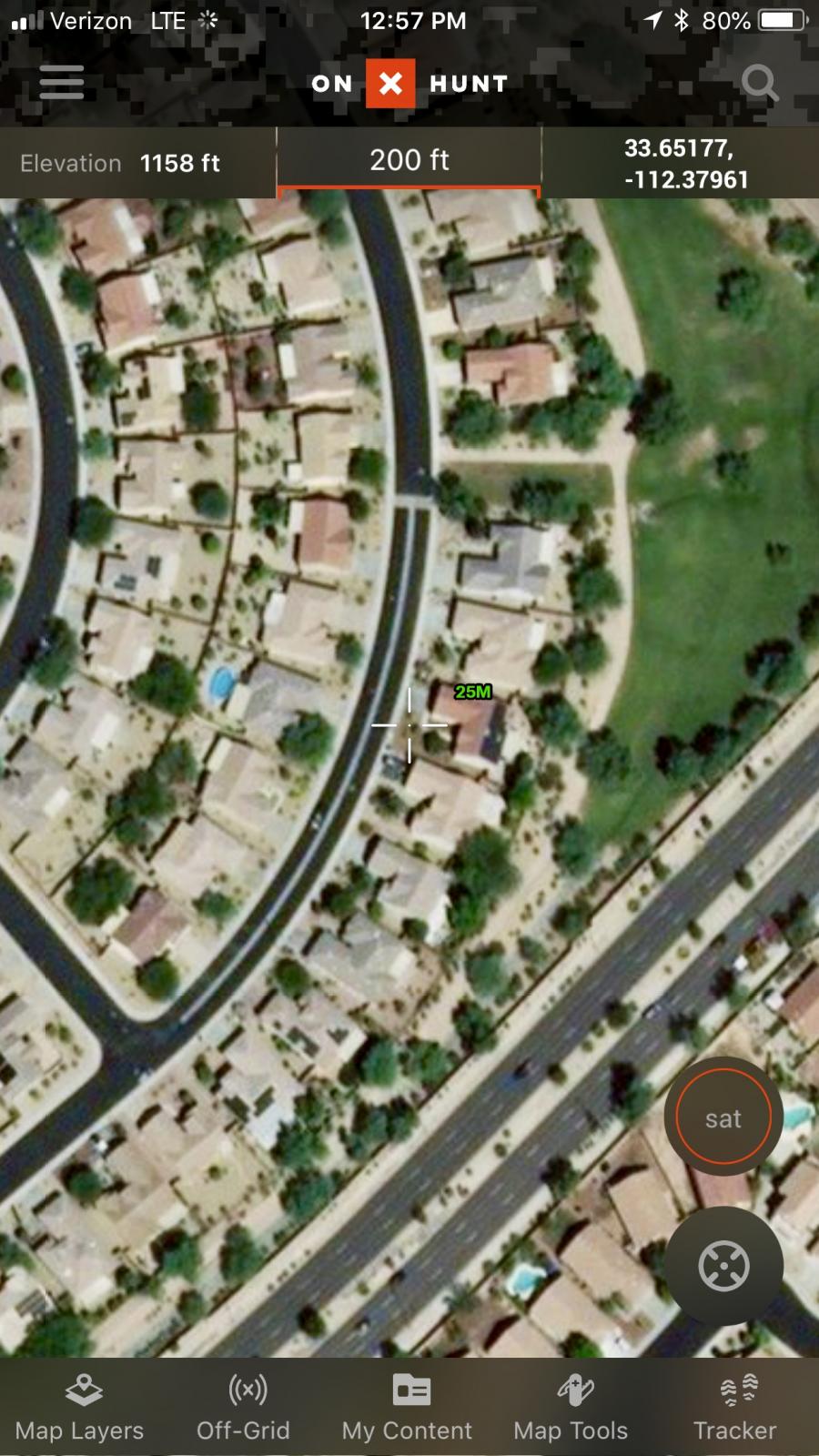The image size is (819, 1456).
Task: Tap the Elevation panel
Action: tap(137, 163)
